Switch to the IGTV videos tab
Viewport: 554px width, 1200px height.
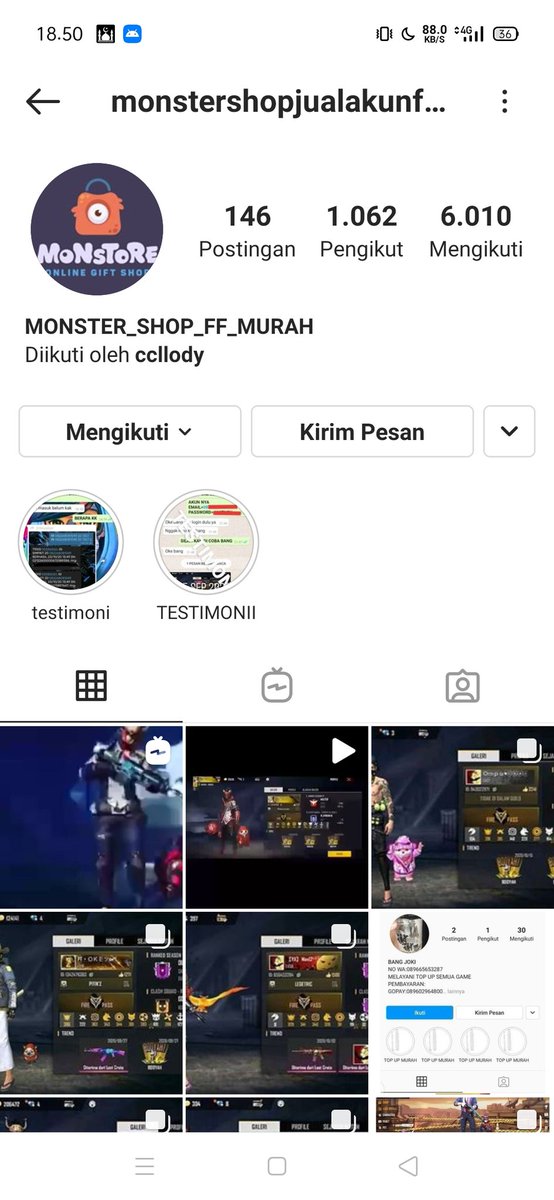(x=277, y=686)
